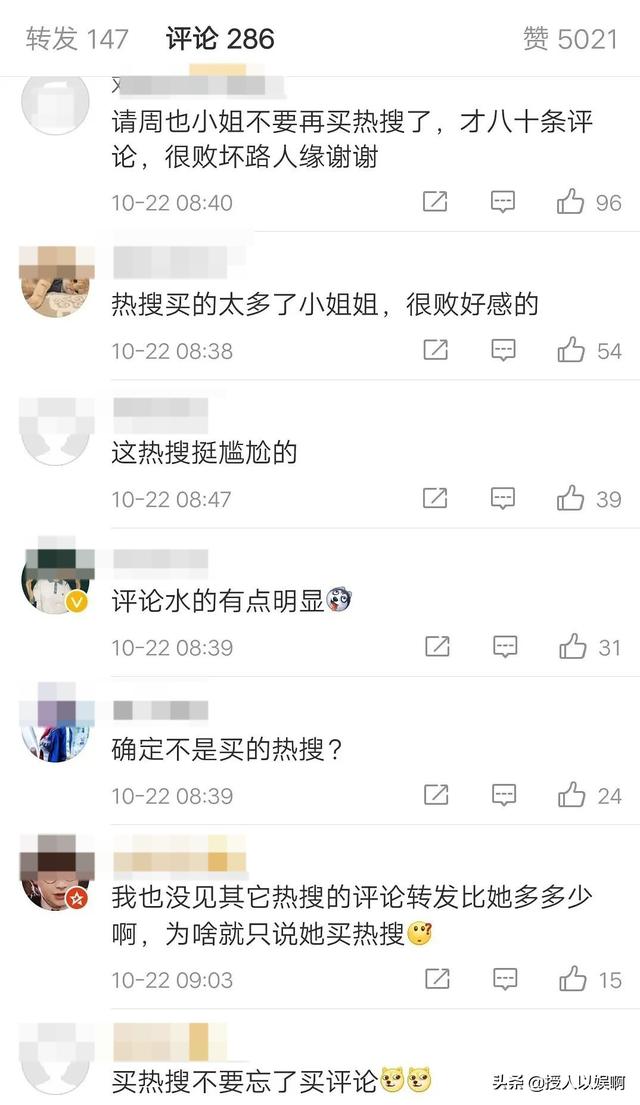Like the comment about 周也小姐 buying trending
Screen dimensions: 640x1105
click(x=571, y=202)
